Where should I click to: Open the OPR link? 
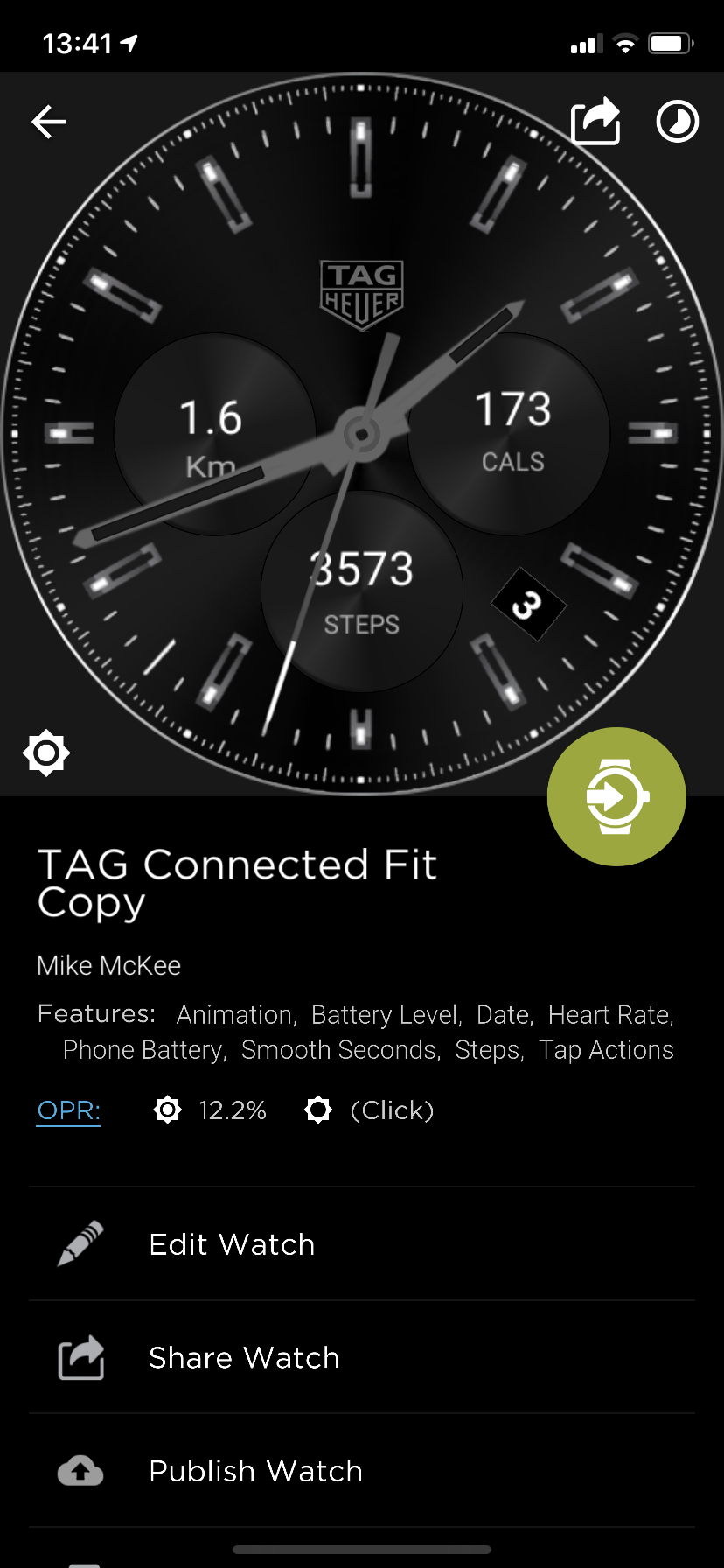pyautogui.click(x=69, y=1110)
